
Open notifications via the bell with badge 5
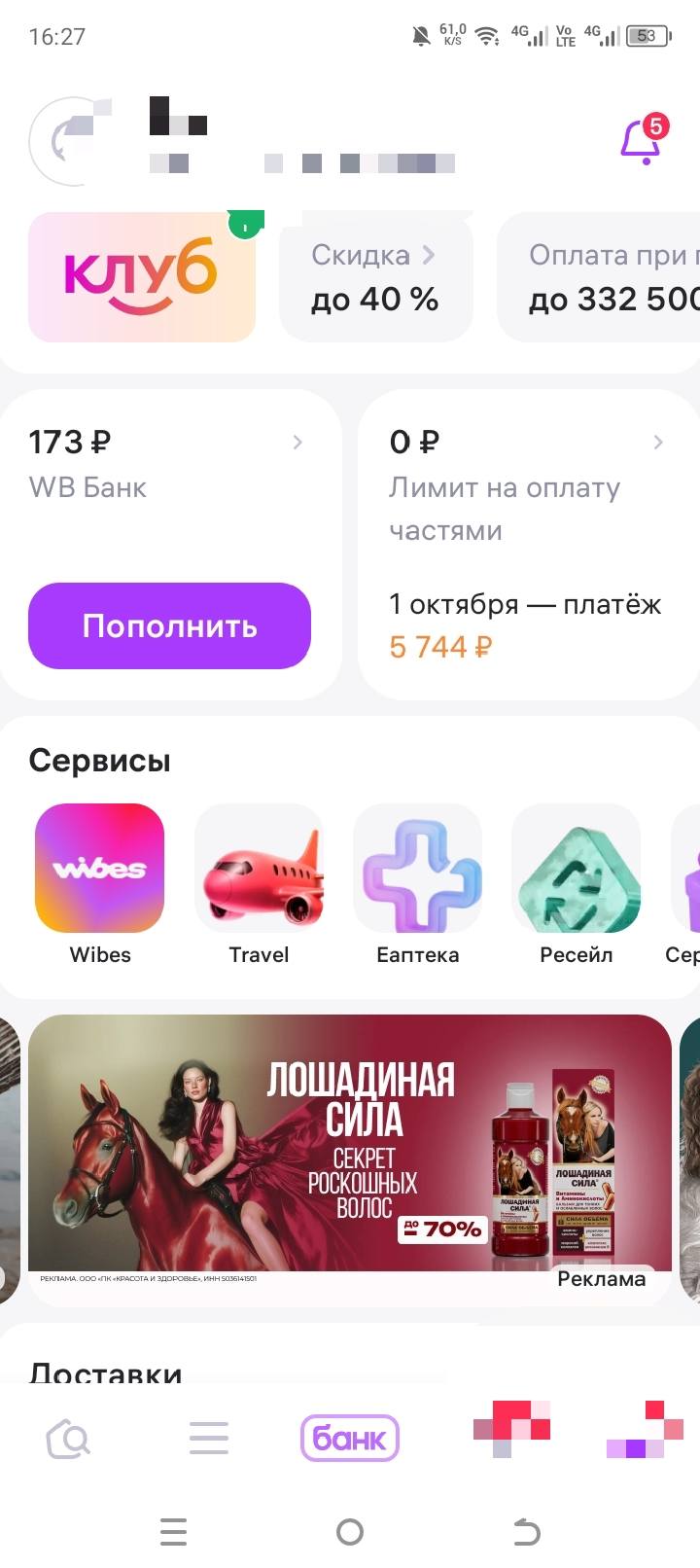click(x=642, y=142)
